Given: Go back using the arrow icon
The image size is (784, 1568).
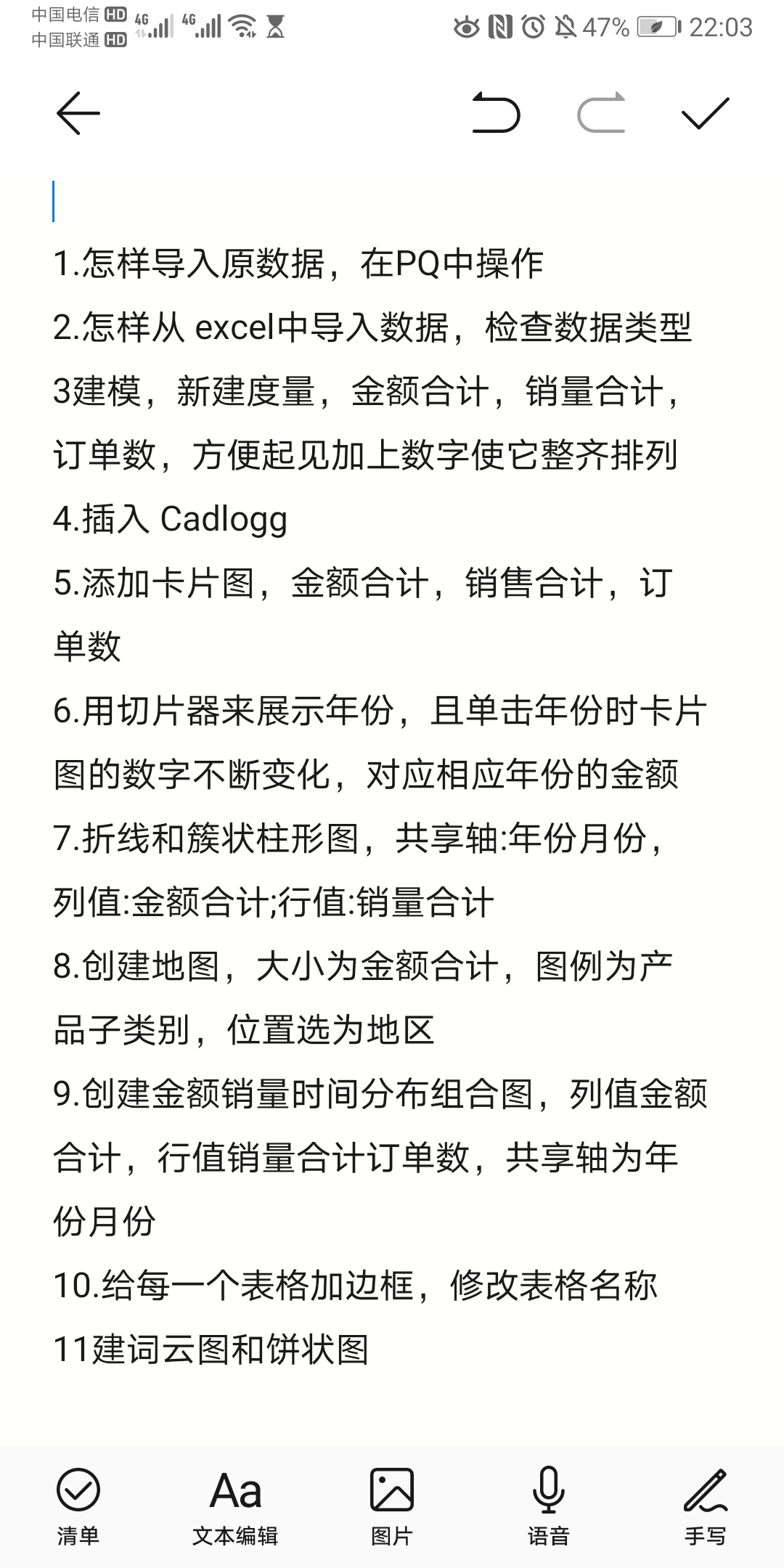Looking at the screenshot, I should click(78, 114).
